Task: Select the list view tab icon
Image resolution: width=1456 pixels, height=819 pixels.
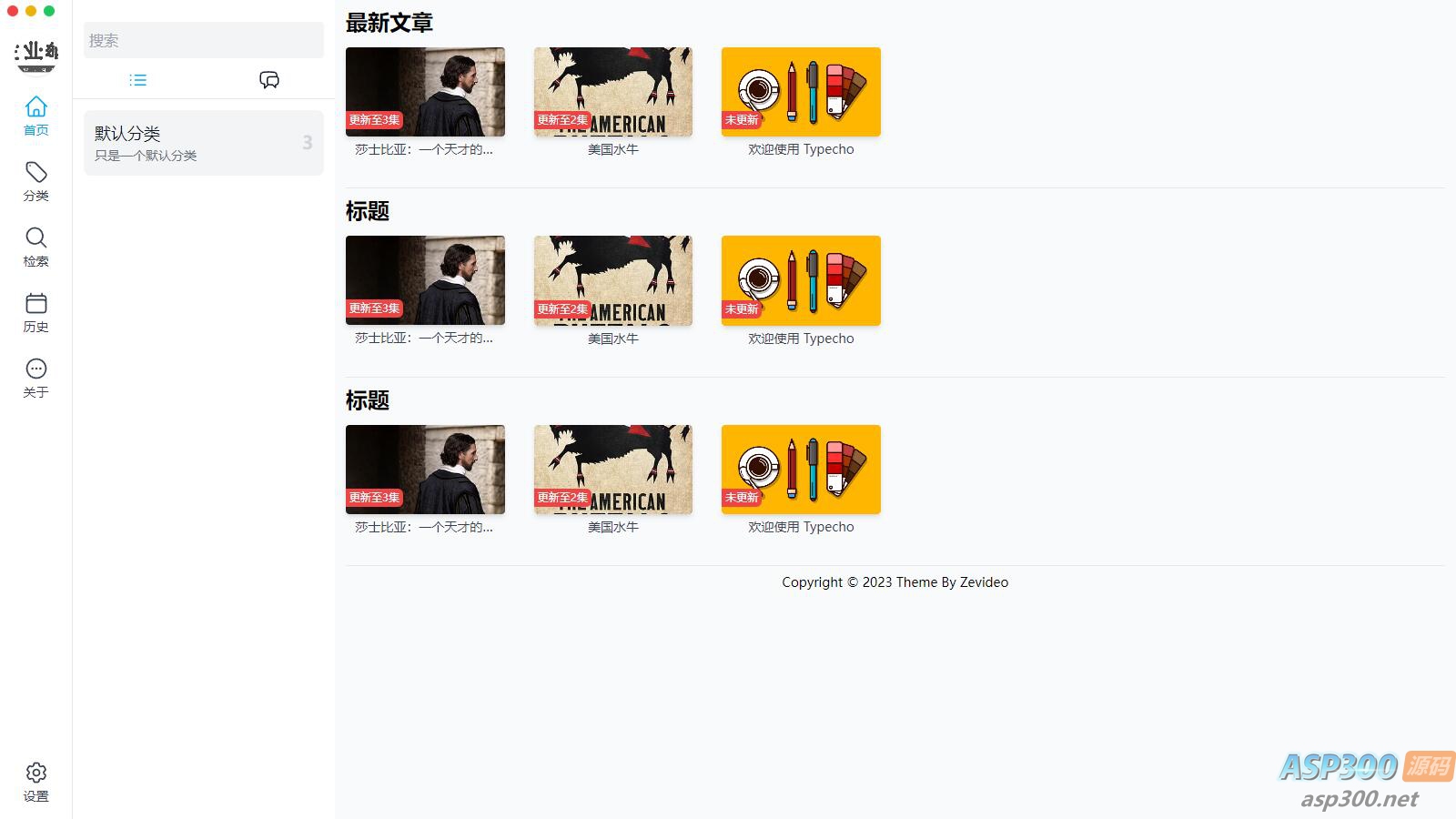Action: coord(138,80)
